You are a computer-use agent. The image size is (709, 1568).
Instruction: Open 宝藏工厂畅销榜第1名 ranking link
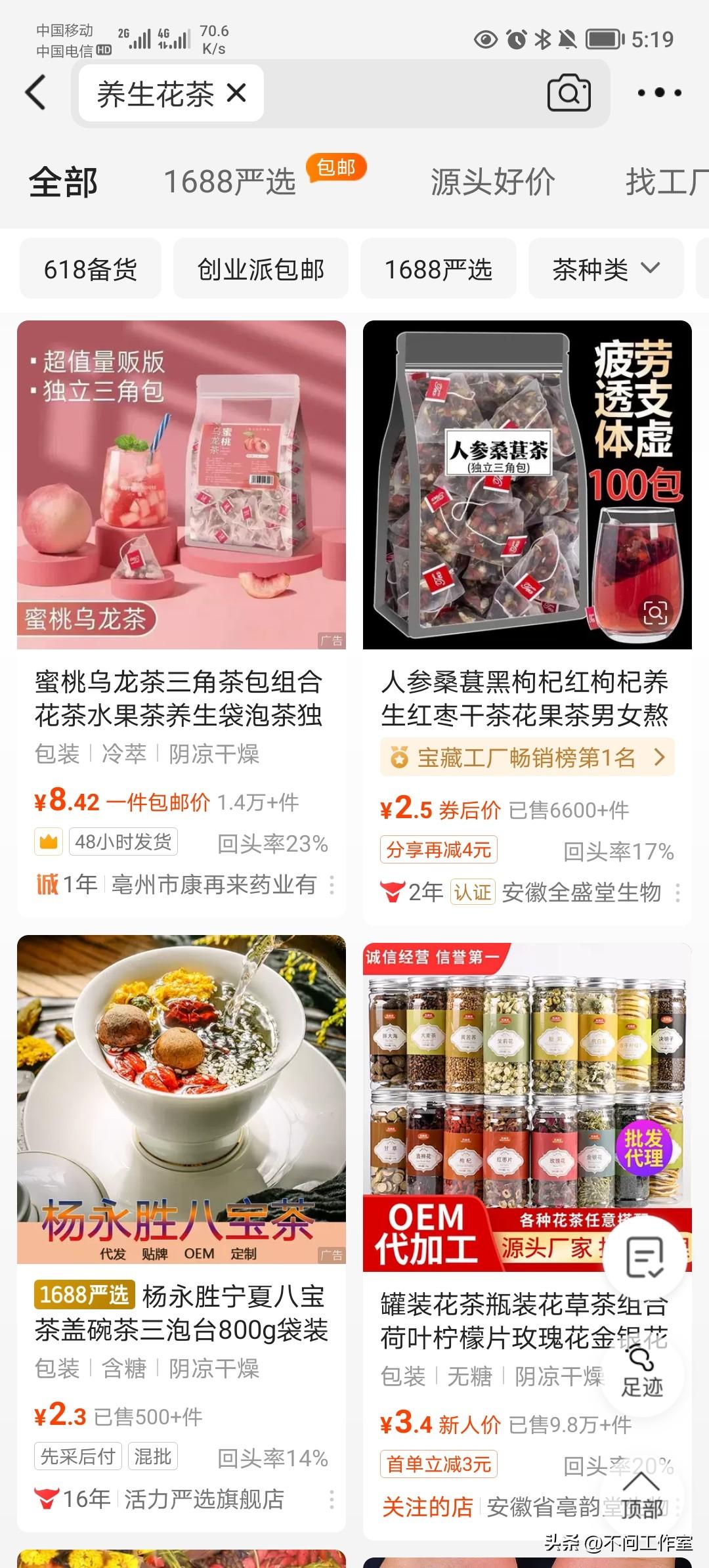pyautogui.click(x=526, y=758)
